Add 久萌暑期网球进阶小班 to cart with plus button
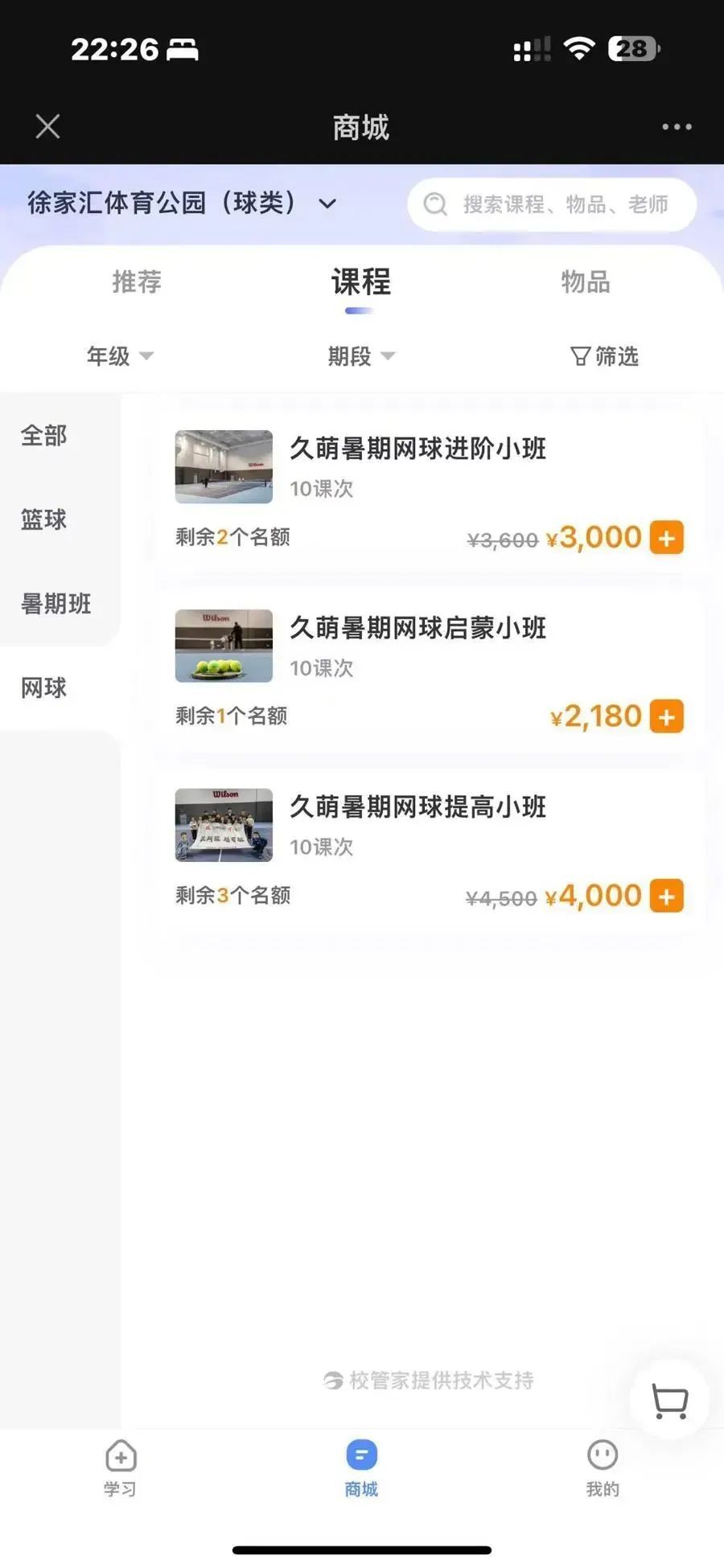The width and height of the screenshot is (724, 1568). point(665,537)
